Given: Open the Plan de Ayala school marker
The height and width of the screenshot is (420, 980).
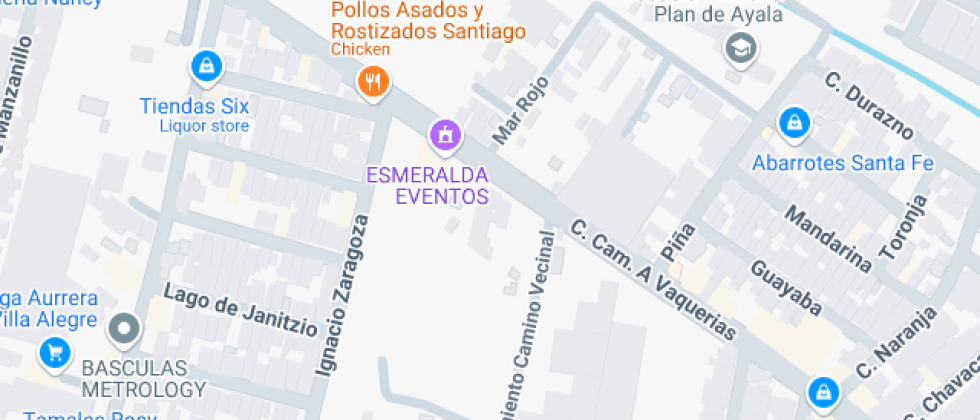Looking at the screenshot, I should click(741, 46).
